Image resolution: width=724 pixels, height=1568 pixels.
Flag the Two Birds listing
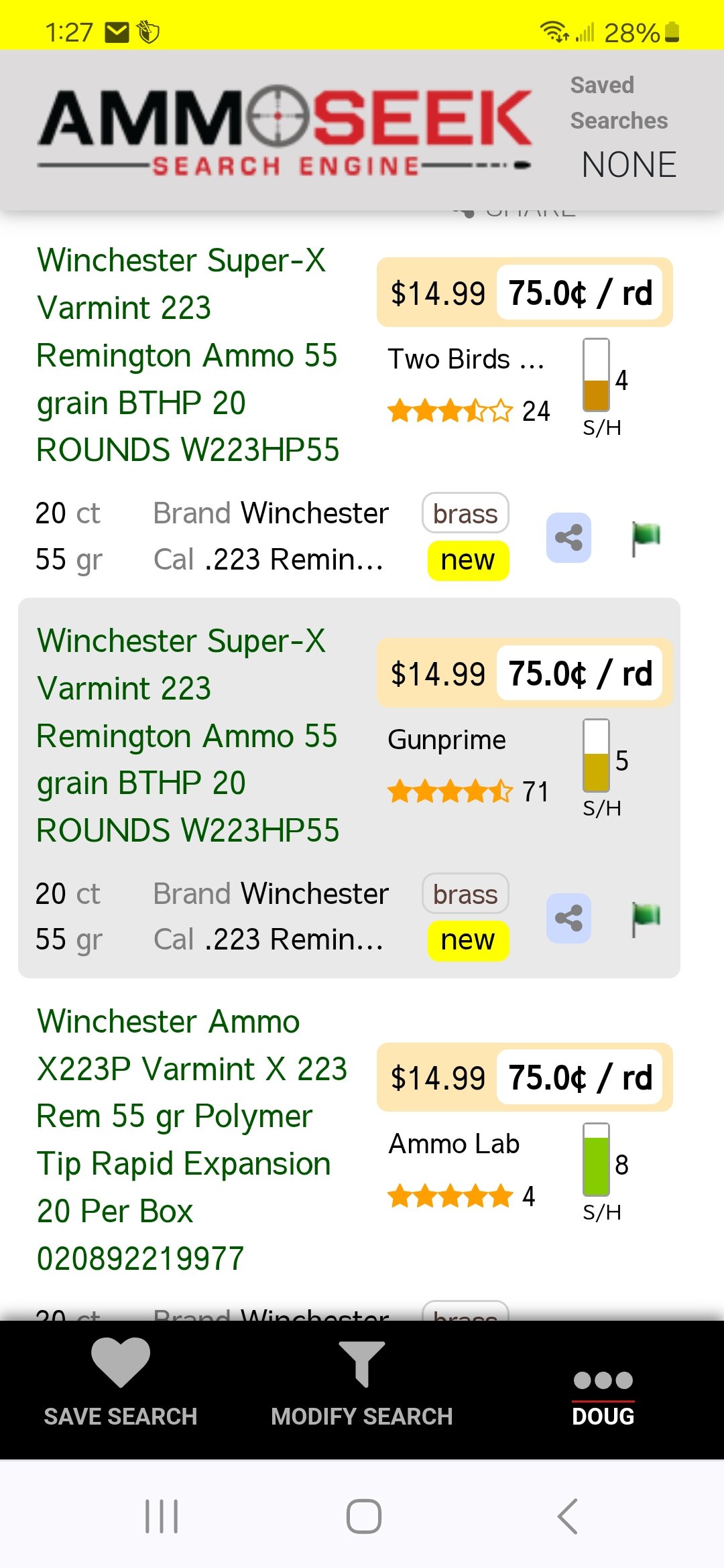pos(646,538)
